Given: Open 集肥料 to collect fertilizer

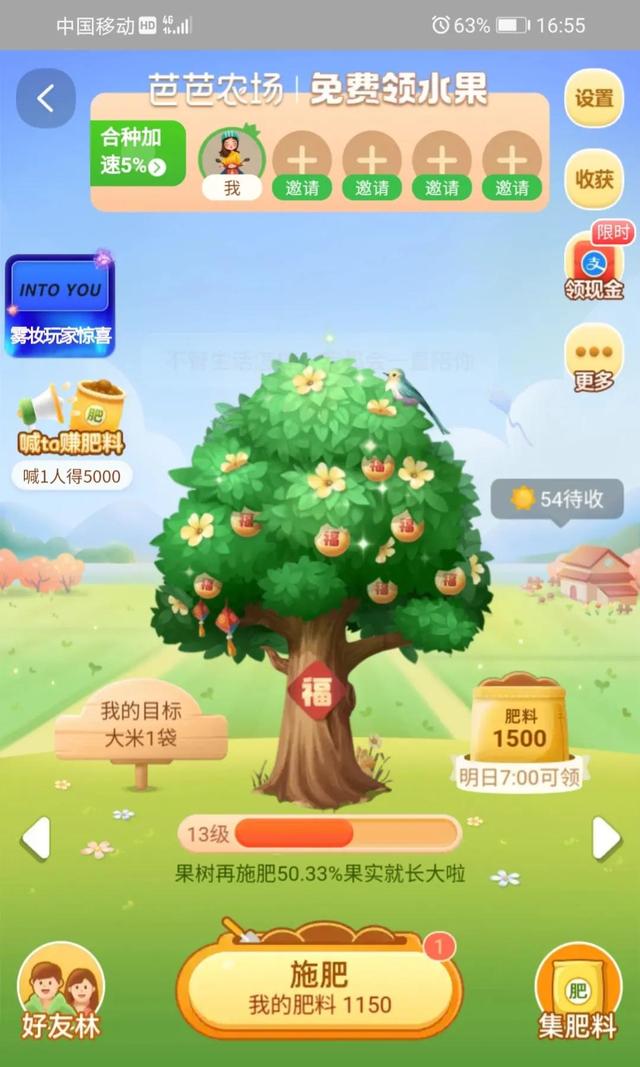Looking at the screenshot, I should tap(577, 990).
